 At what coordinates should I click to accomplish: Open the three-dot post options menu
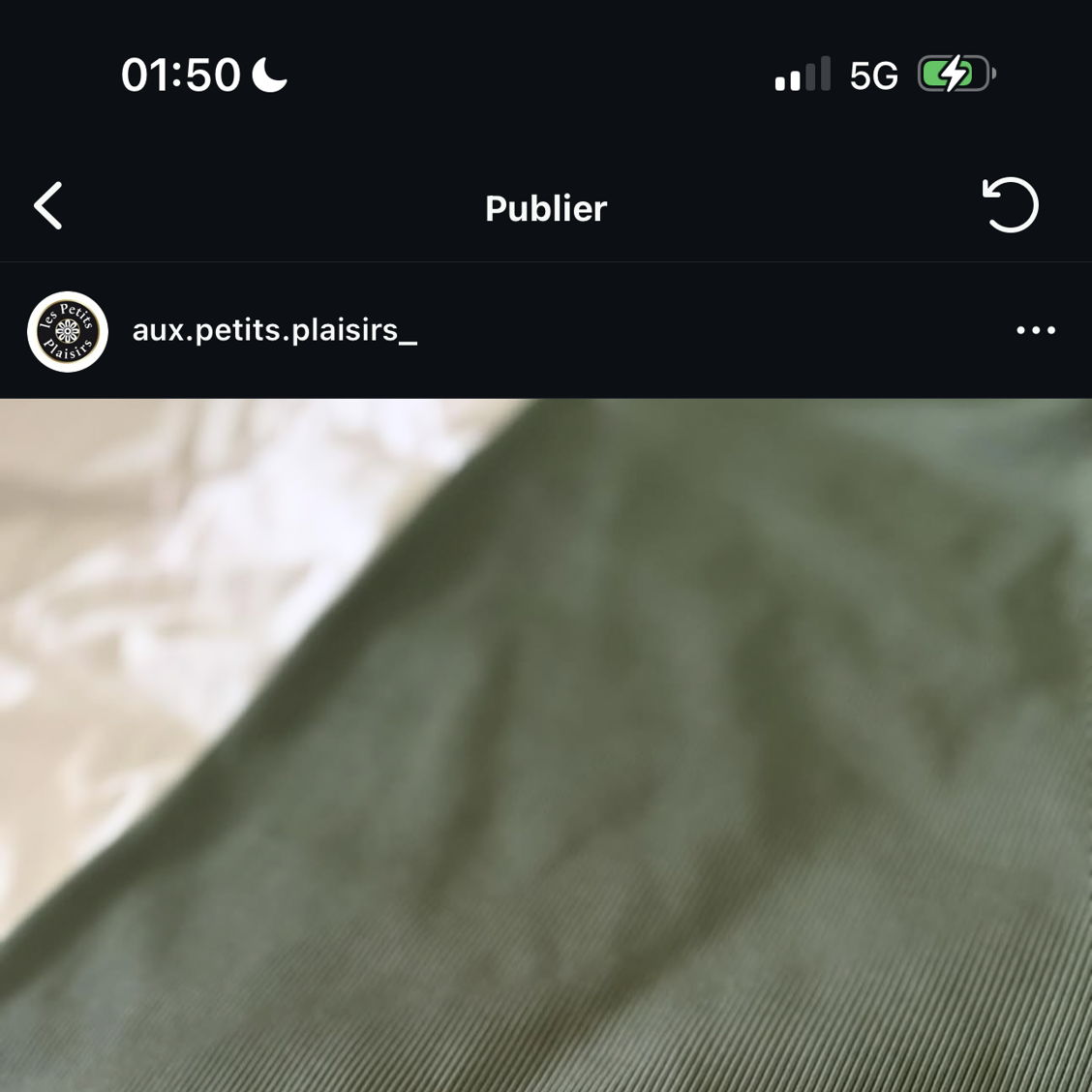(x=1035, y=331)
